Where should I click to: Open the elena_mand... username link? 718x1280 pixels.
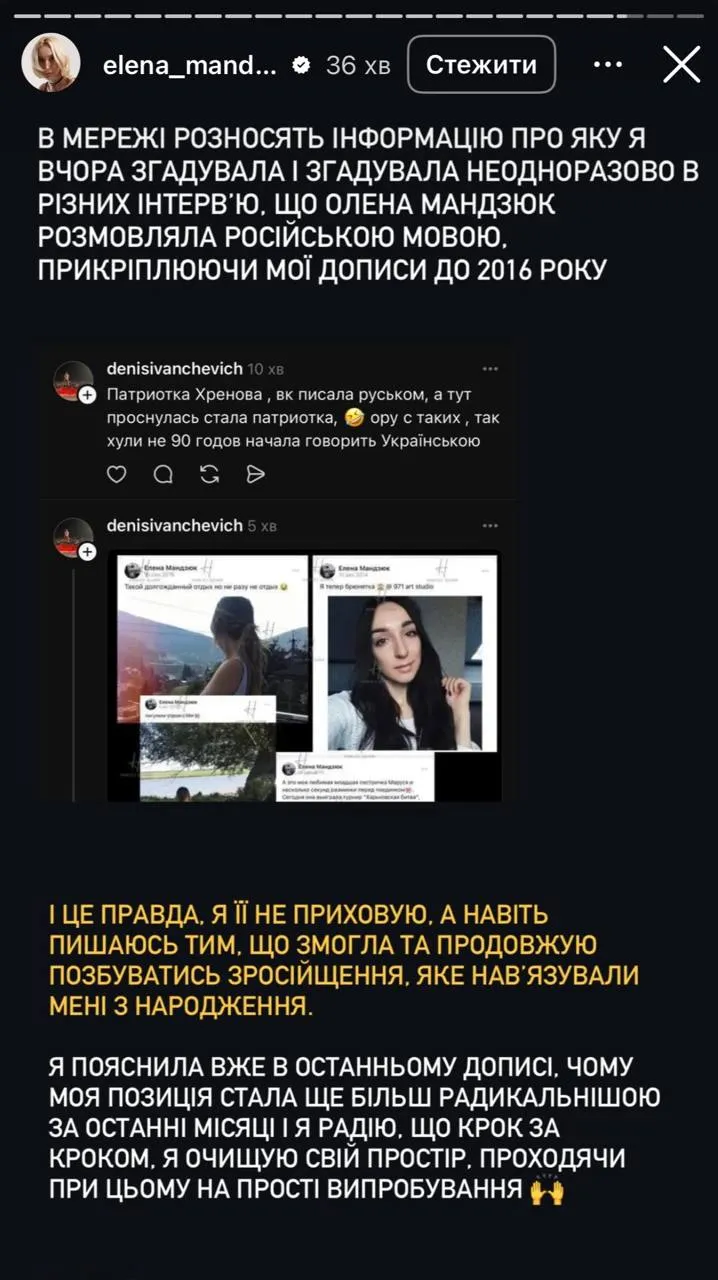(188, 66)
